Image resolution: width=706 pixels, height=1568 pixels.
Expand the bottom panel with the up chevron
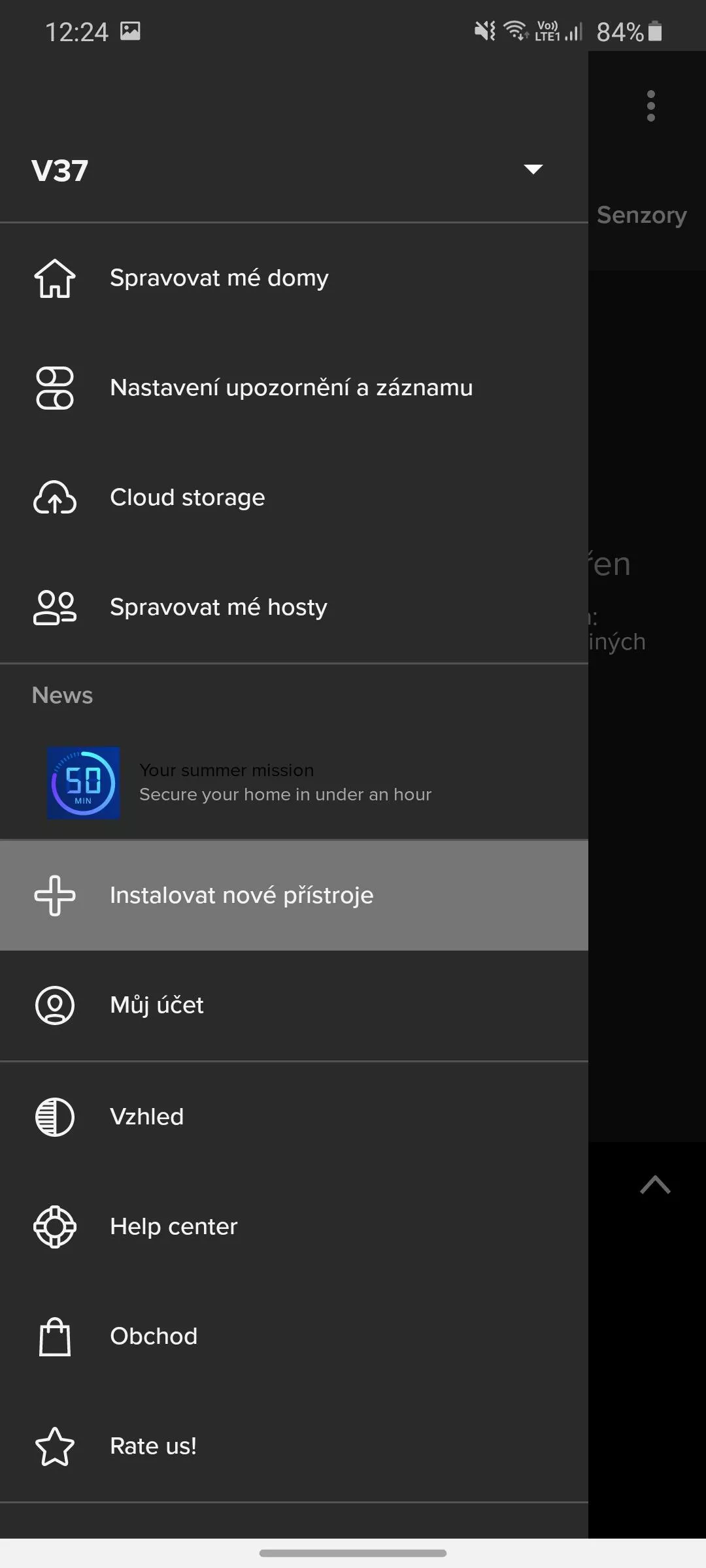[x=655, y=1184]
